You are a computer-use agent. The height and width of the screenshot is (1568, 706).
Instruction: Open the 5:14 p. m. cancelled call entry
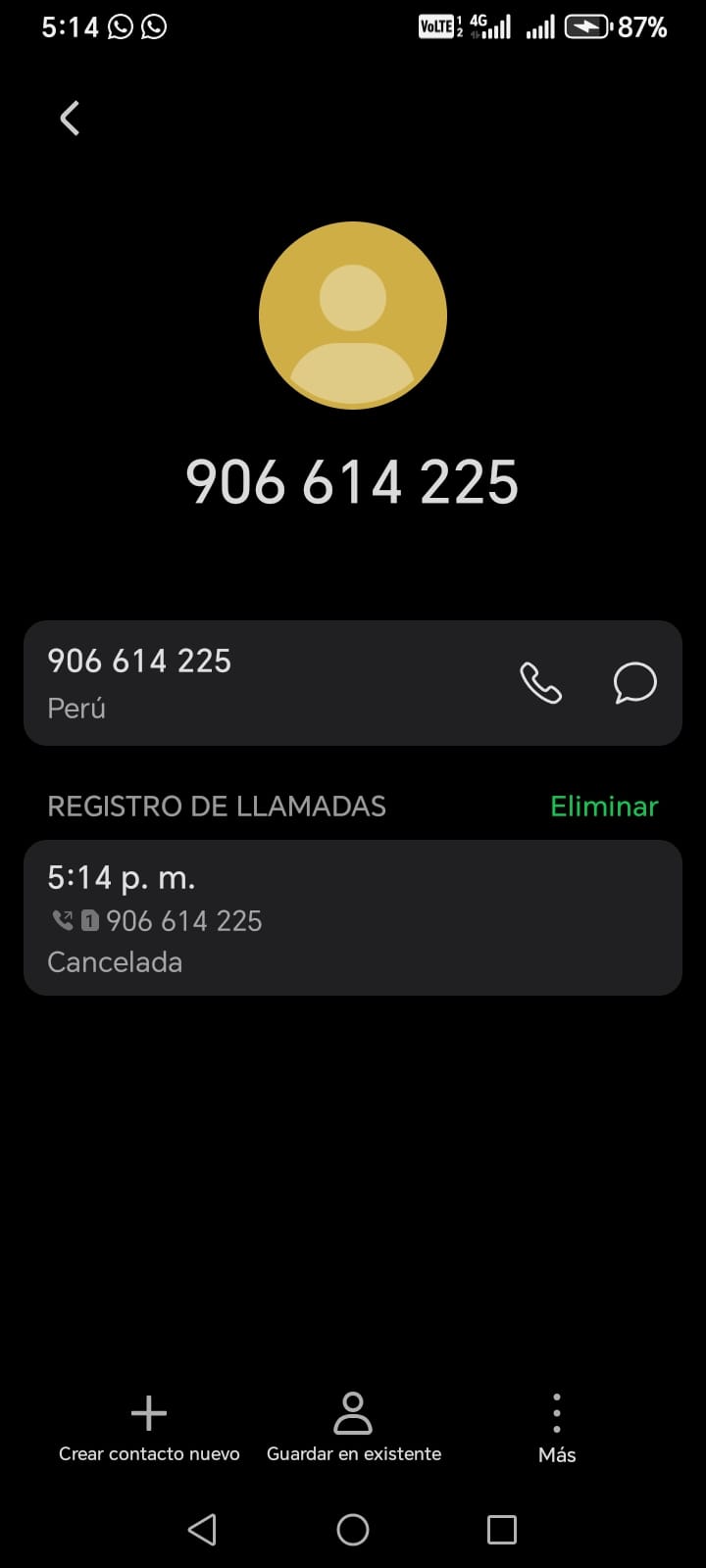tap(352, 918)
